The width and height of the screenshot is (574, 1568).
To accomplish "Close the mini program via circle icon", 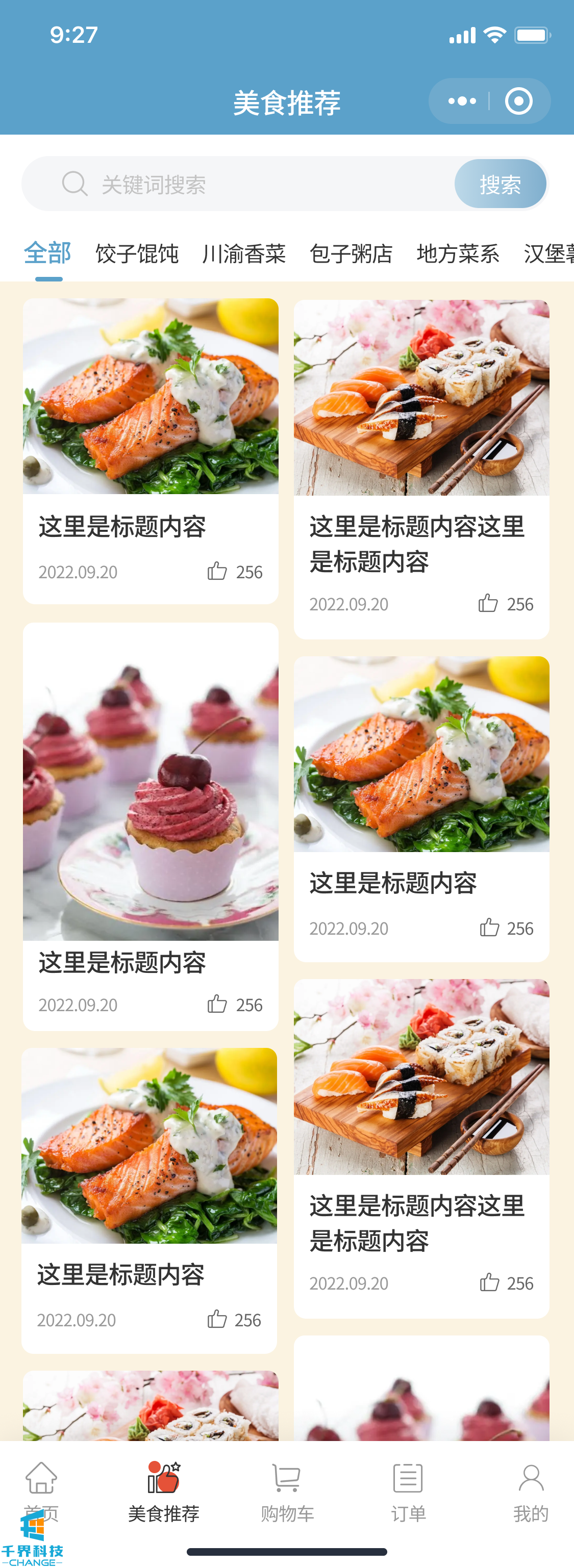I will (518, 101).
